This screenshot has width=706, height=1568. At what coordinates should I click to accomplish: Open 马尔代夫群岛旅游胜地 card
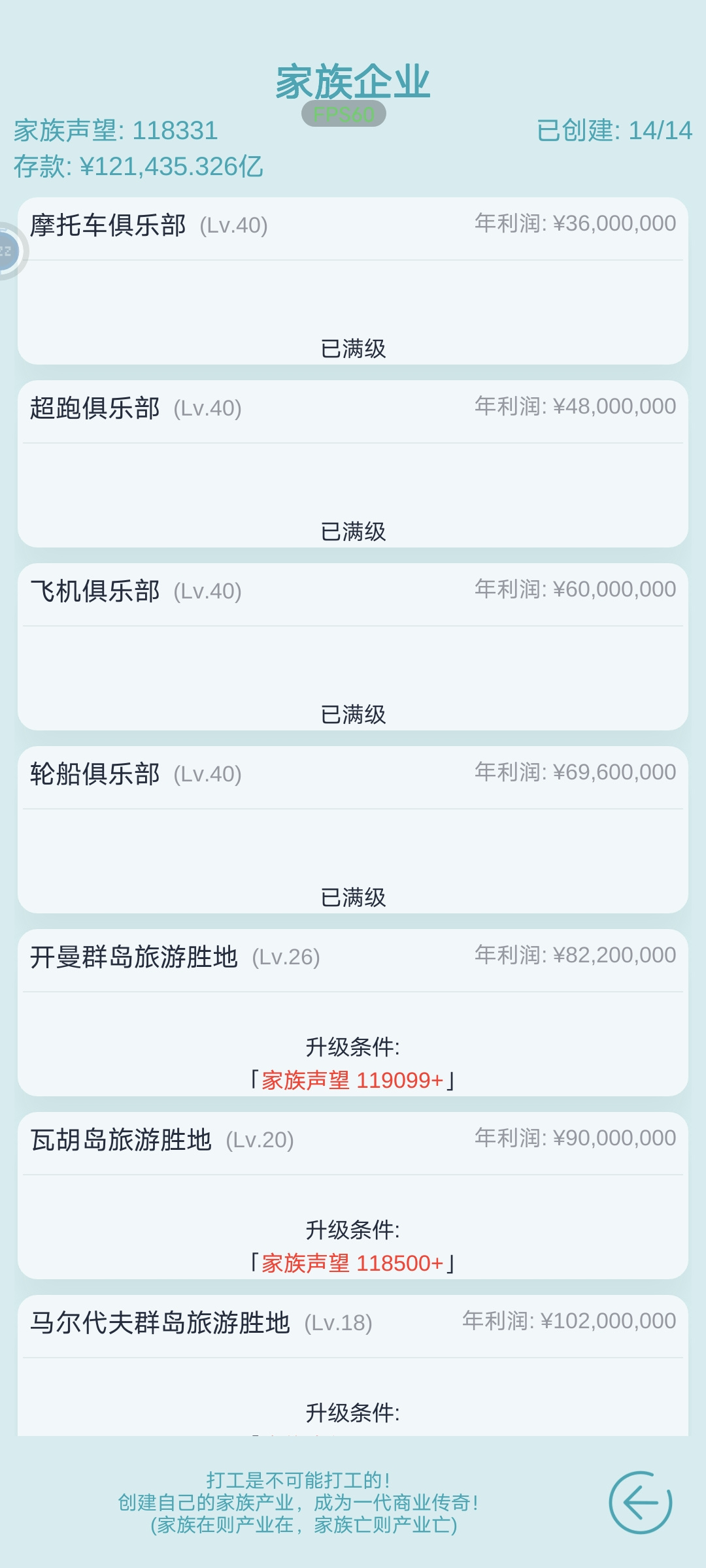point(353,1365)
